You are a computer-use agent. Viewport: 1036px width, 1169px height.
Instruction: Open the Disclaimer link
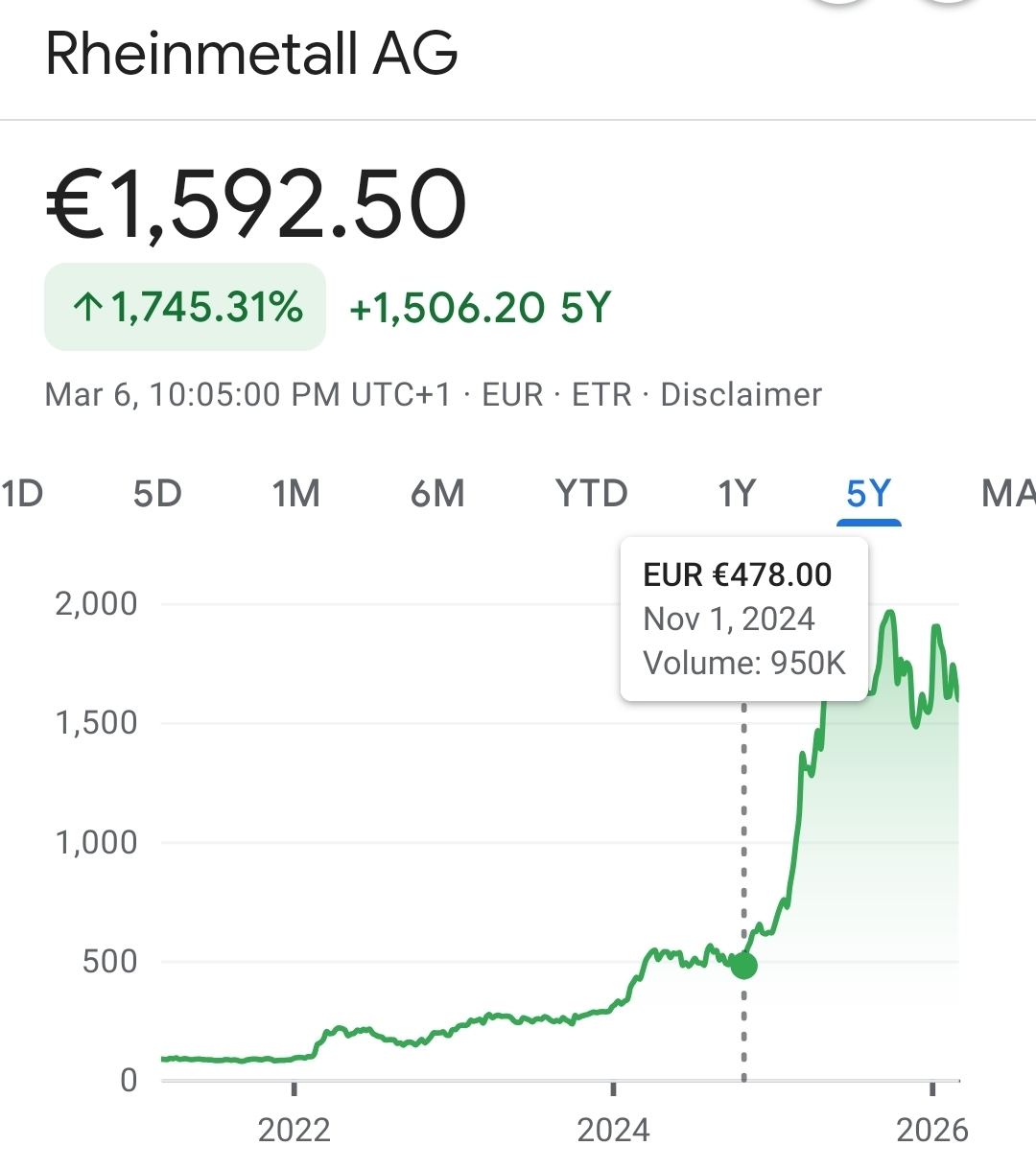pos(741,394)
